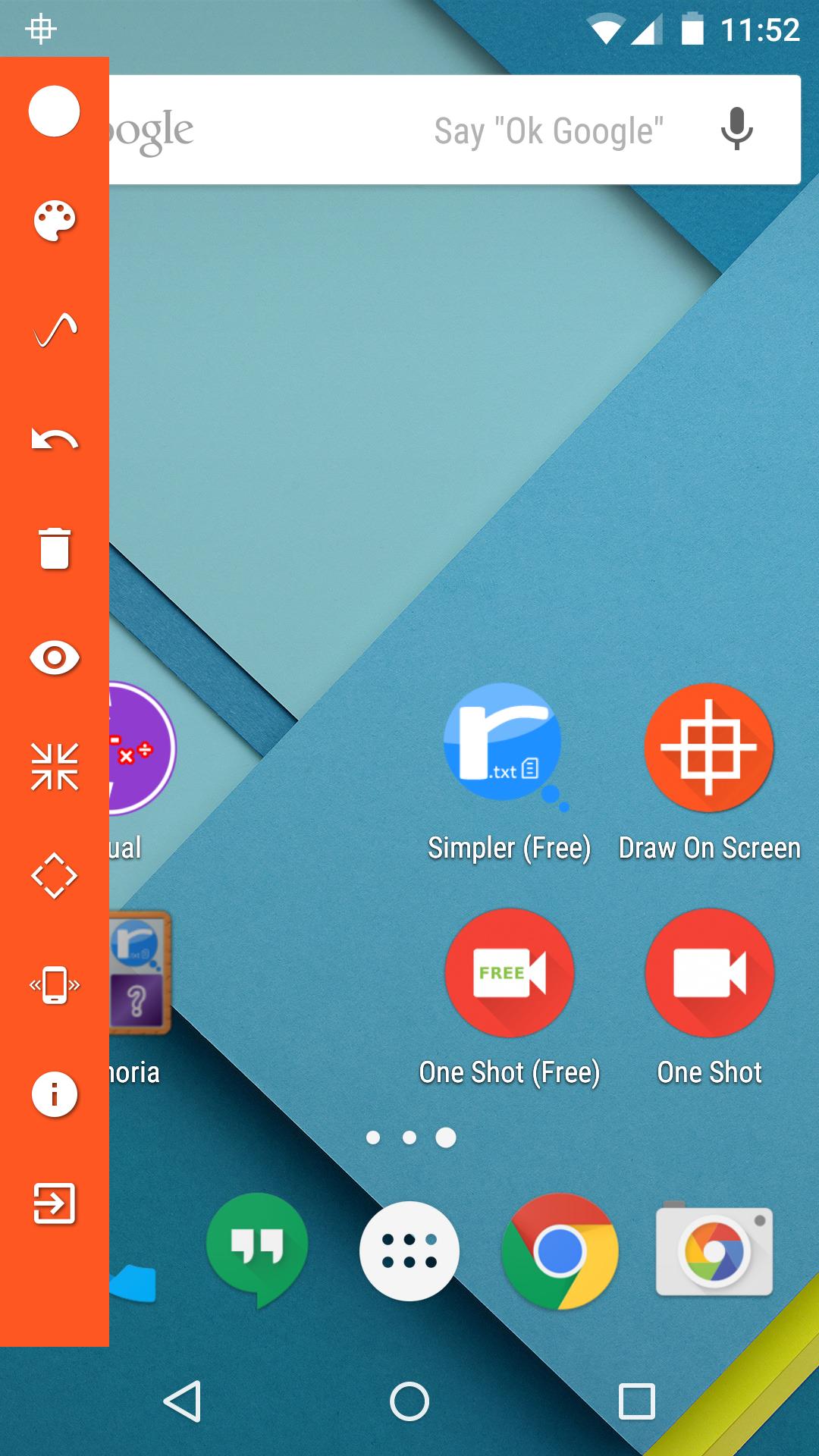Collapse the toolbar with inward arrows icon
The height and width of the screenshot is (1456, 819).
(x=54, y=766)
